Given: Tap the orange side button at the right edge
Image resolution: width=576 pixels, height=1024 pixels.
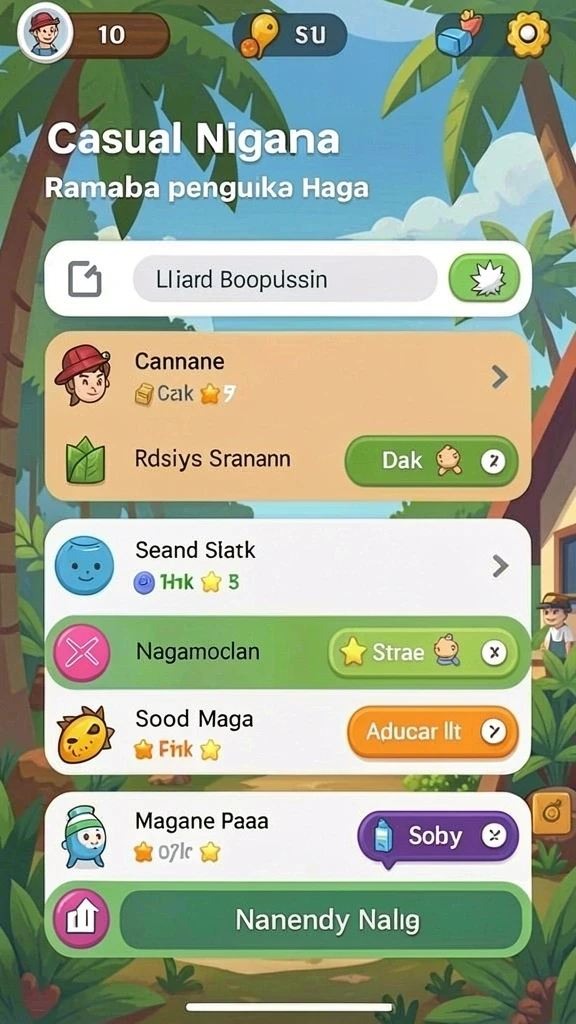Looking at the screenshot, I should pos(552,814).
